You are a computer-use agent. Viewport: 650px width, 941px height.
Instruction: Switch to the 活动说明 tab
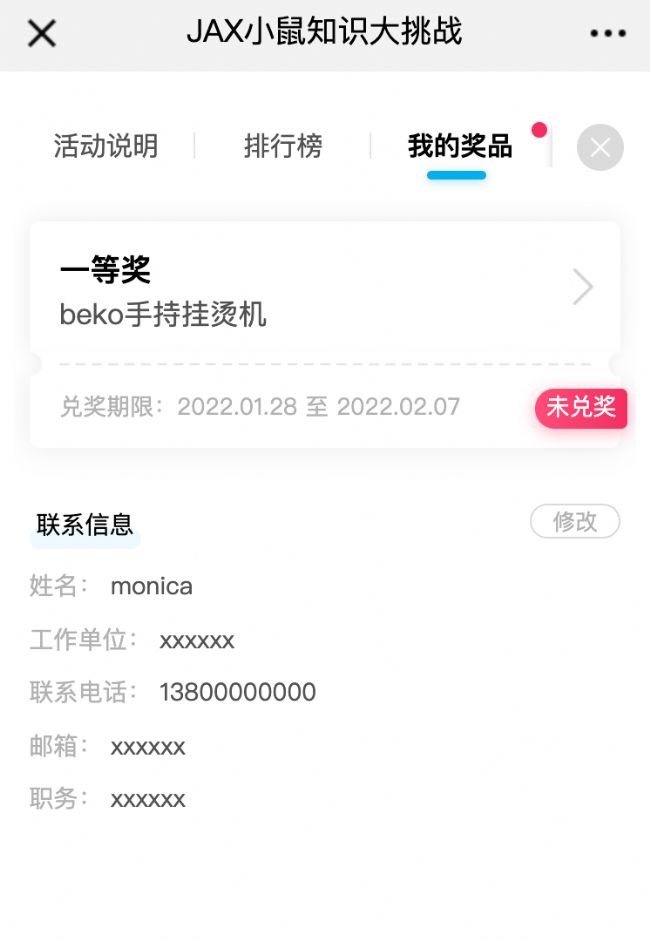point(106,147)
